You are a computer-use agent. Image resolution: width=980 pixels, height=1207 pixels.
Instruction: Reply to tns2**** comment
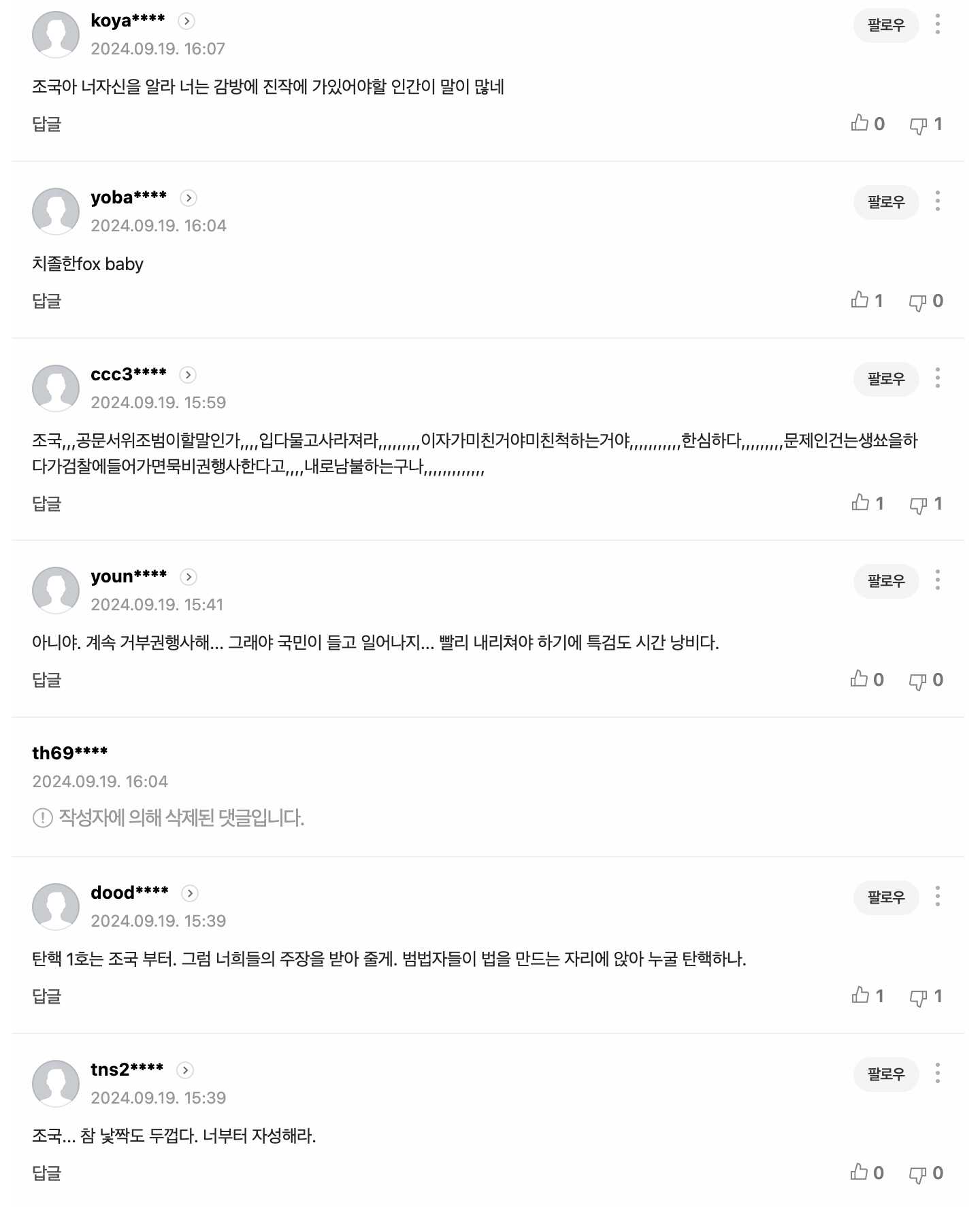point(46,1173)
